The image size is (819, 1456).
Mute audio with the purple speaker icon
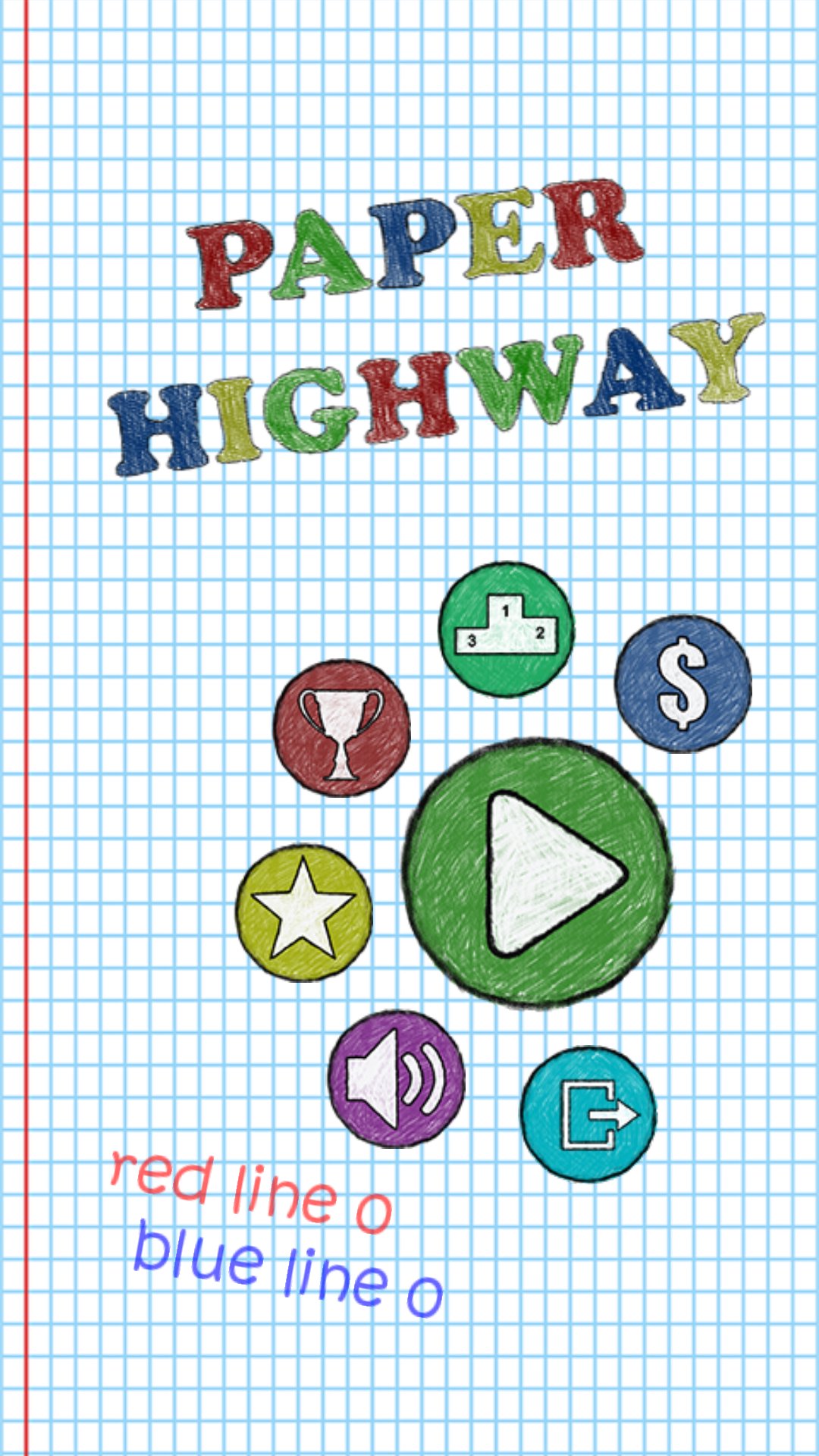[397, 1083]
